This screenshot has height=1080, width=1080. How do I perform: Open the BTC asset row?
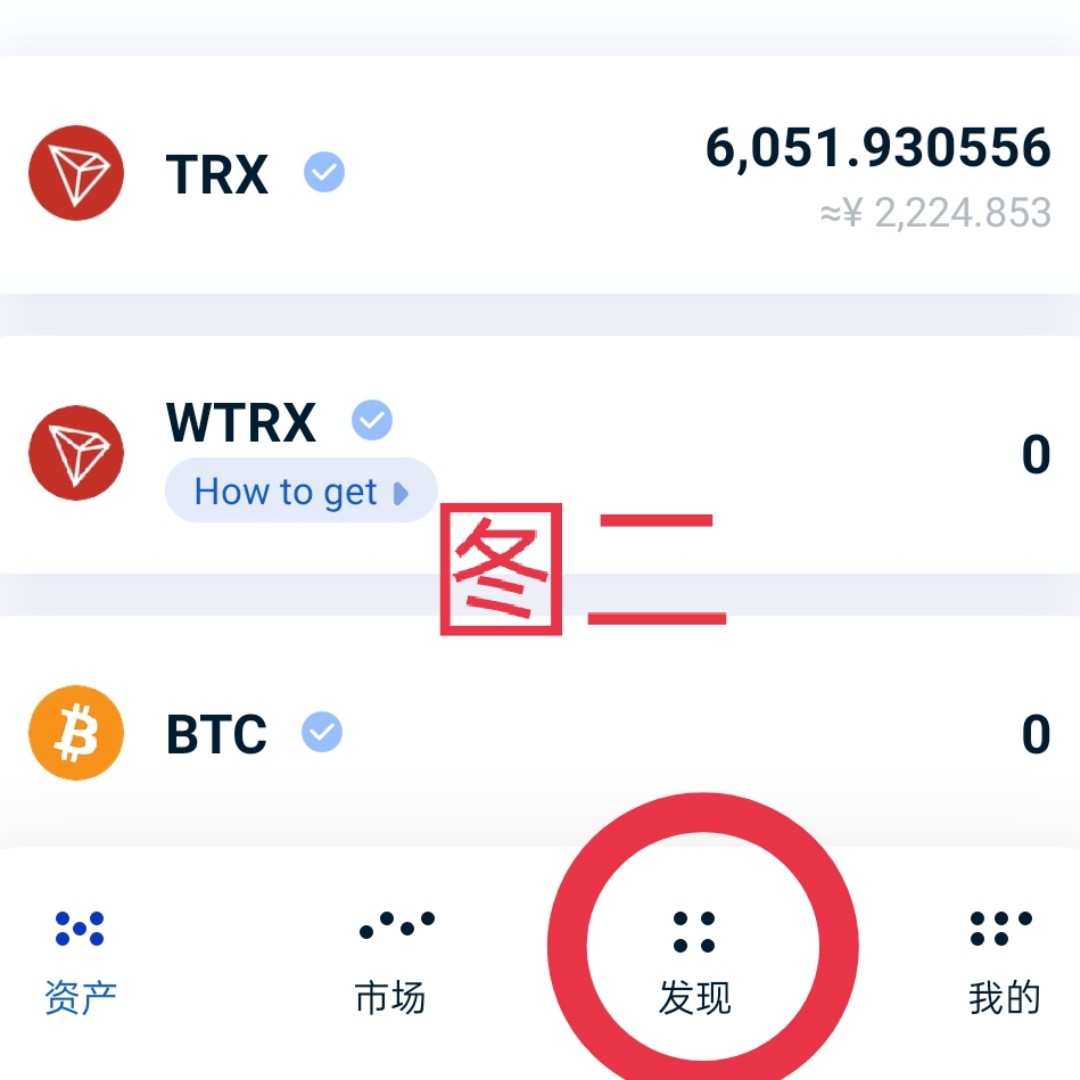540,735
